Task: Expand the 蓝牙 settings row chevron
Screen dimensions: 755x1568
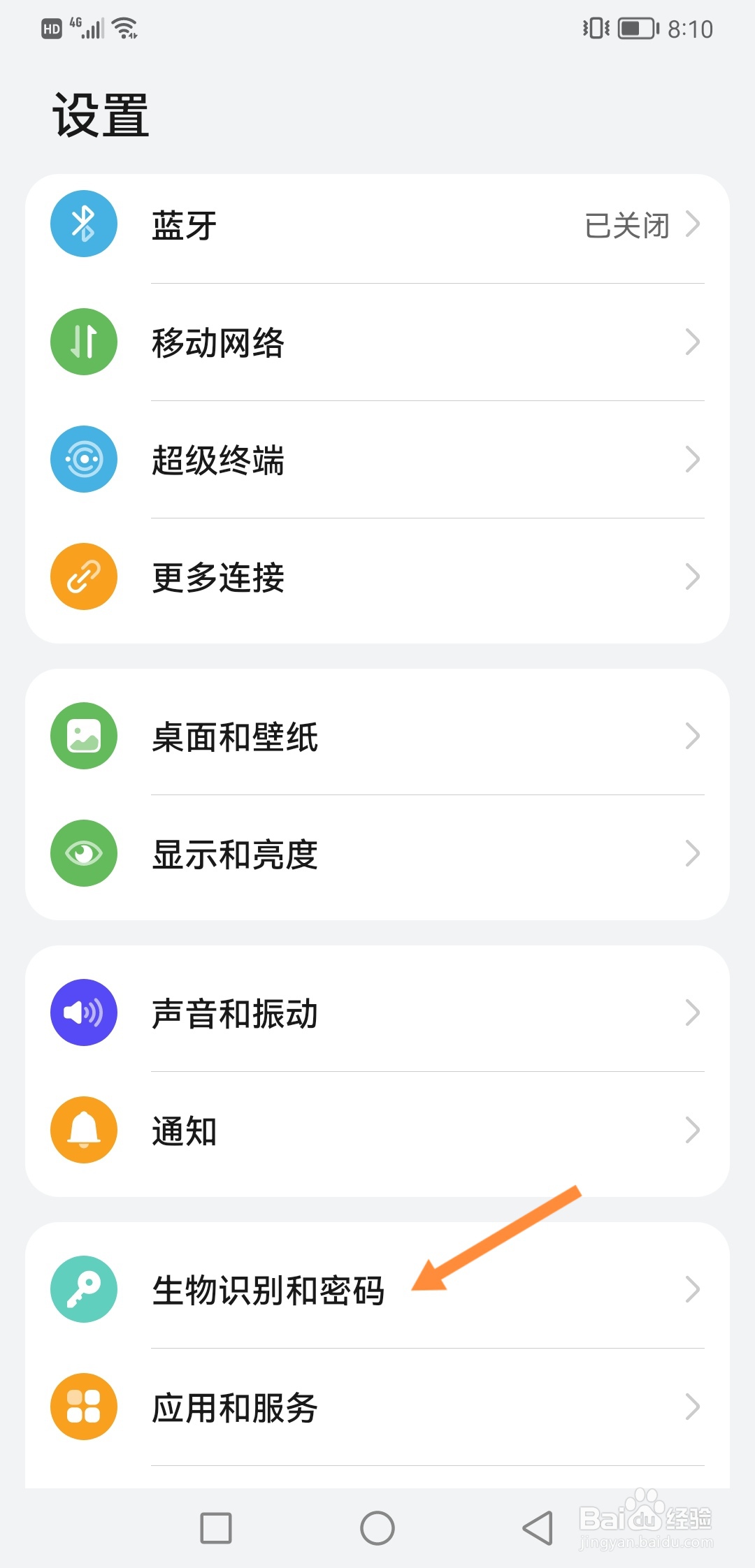Action: pyautogui.click(x=693, y=224)
